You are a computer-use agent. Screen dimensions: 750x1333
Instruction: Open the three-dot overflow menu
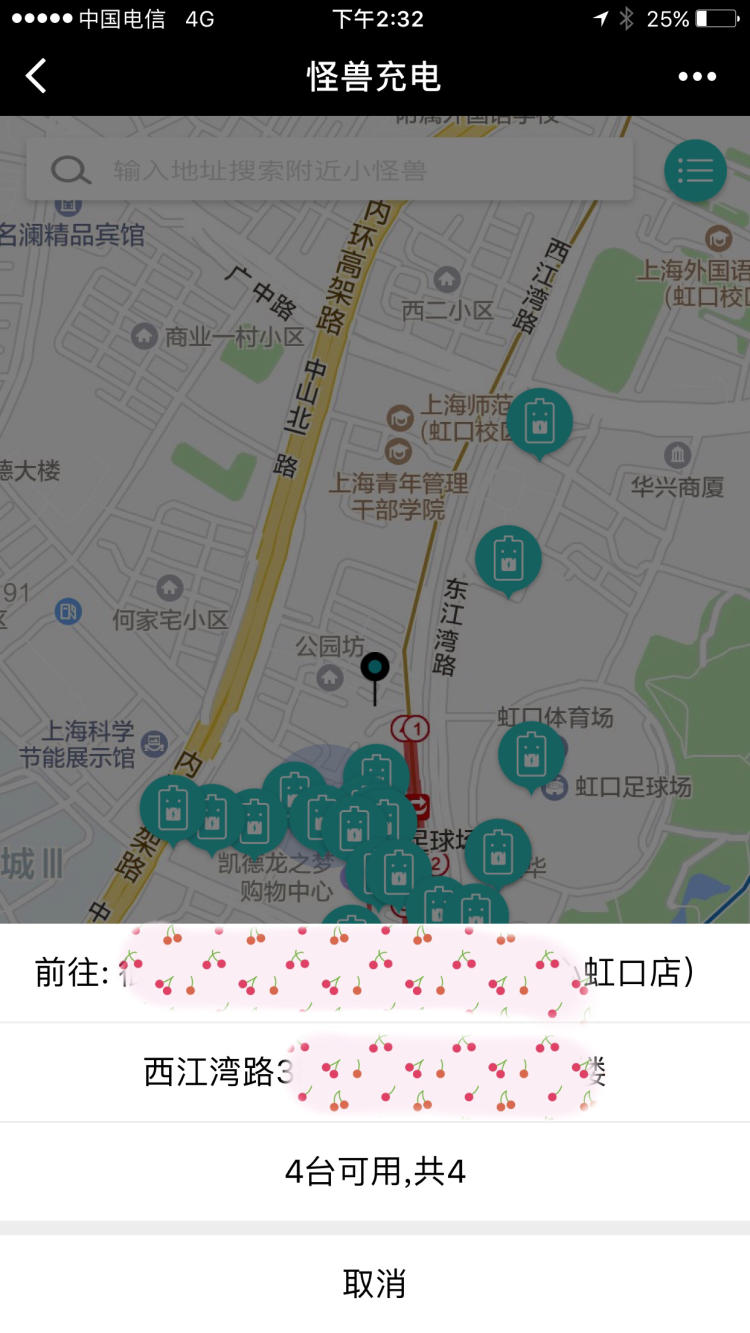tap(697, 76)
